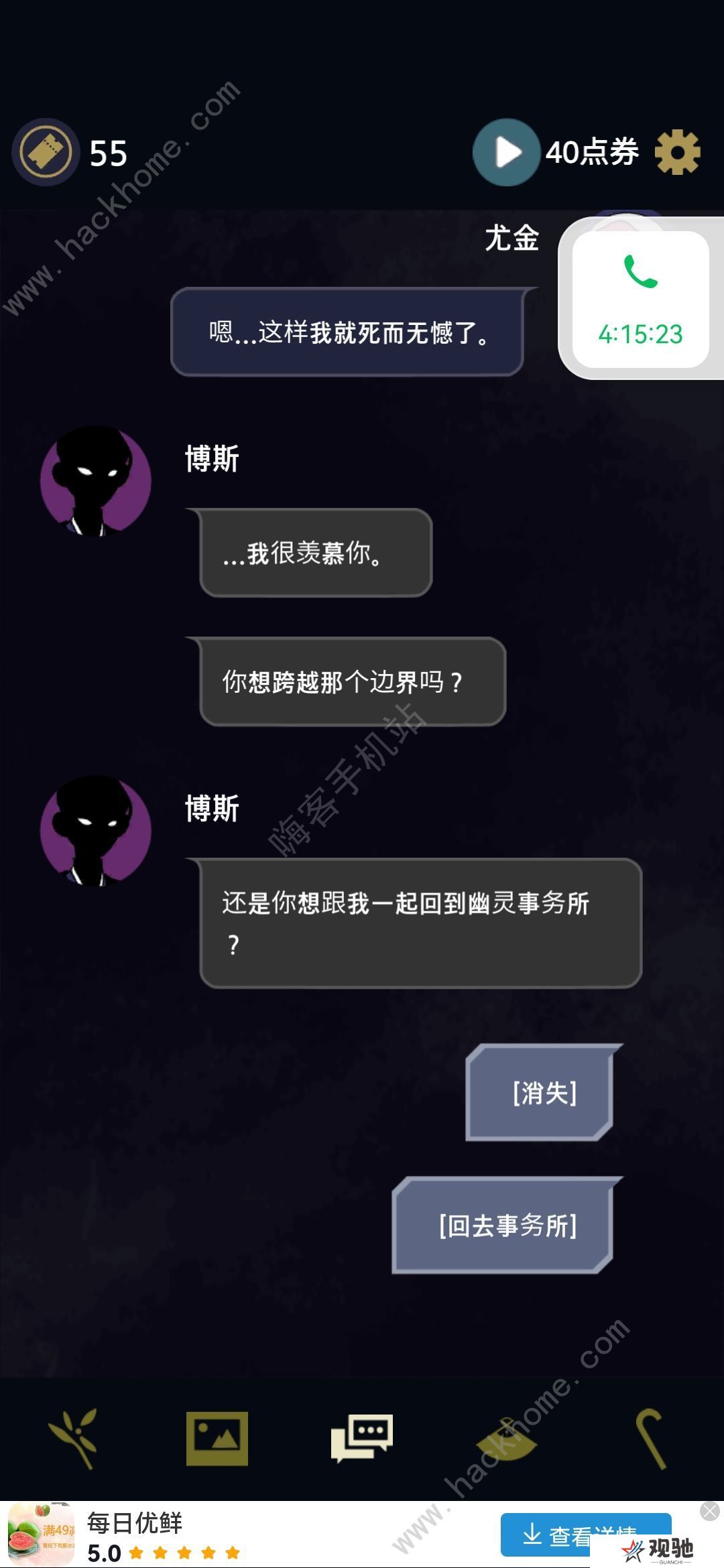Tap 查看详情 on the ad banner

585,1534
